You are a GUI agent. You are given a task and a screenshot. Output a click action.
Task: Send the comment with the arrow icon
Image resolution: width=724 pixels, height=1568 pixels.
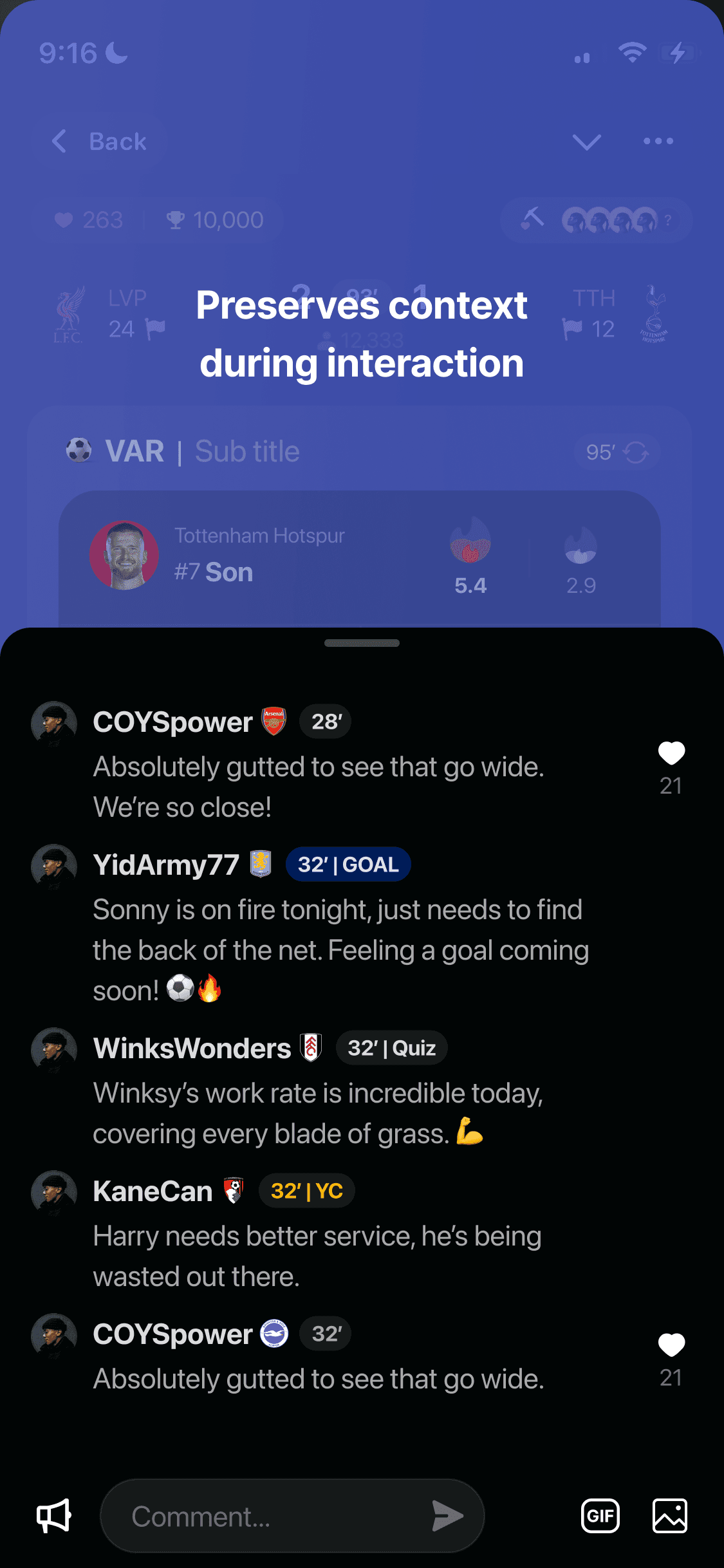(x=448, y=1516)
